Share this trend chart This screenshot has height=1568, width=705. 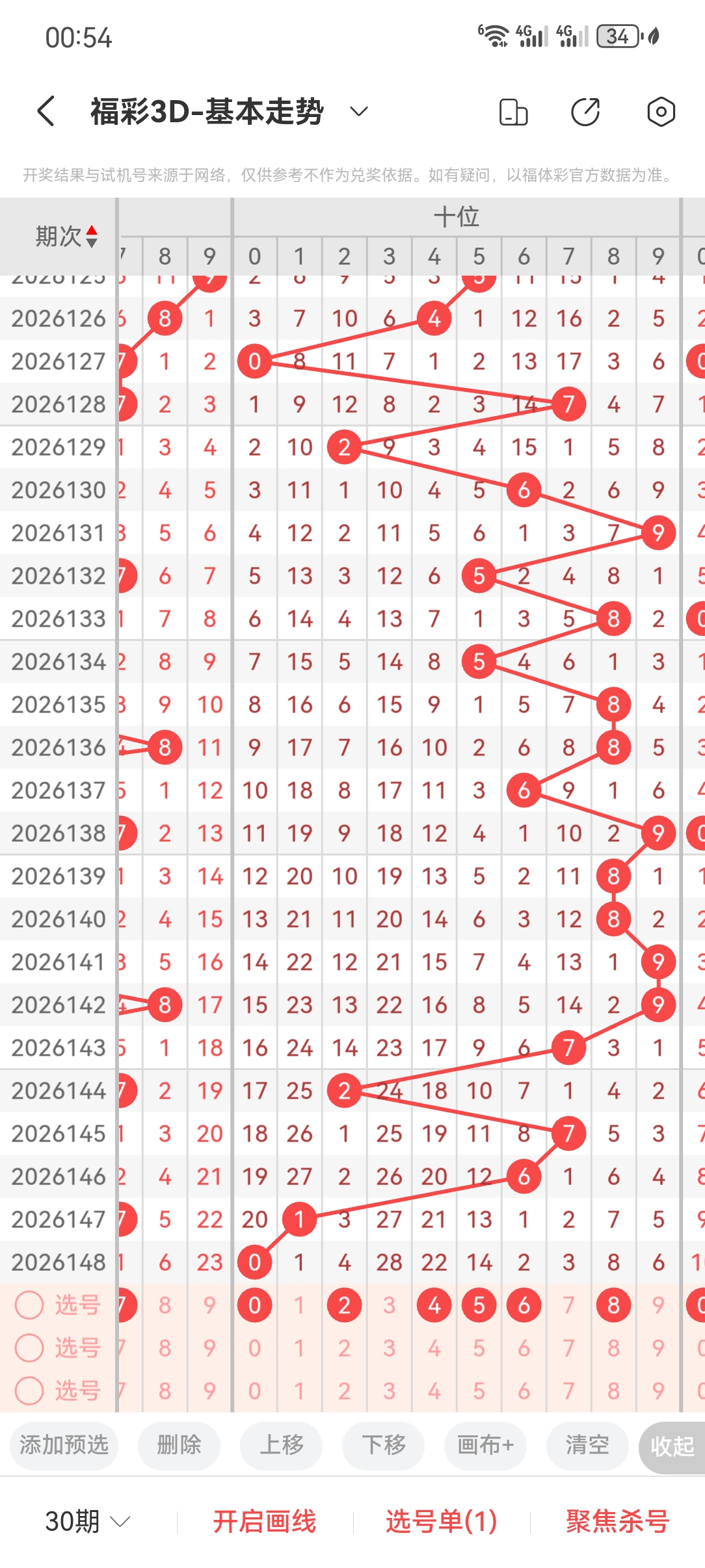(585, 112)
